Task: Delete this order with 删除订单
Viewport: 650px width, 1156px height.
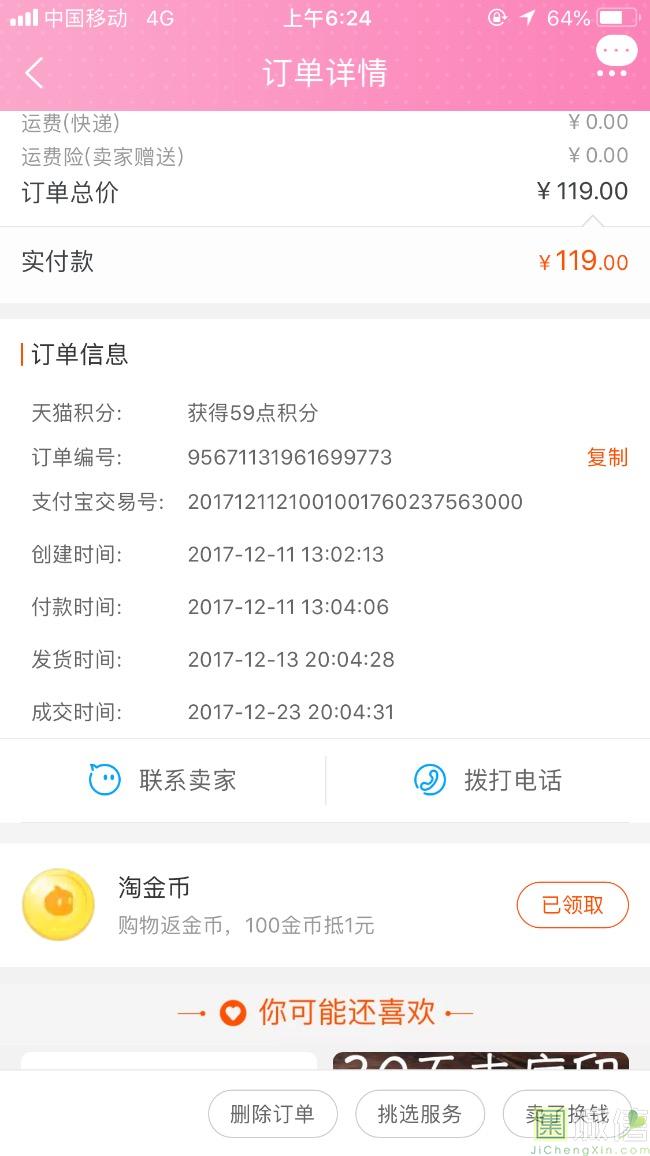Action: coord(272,1114)
